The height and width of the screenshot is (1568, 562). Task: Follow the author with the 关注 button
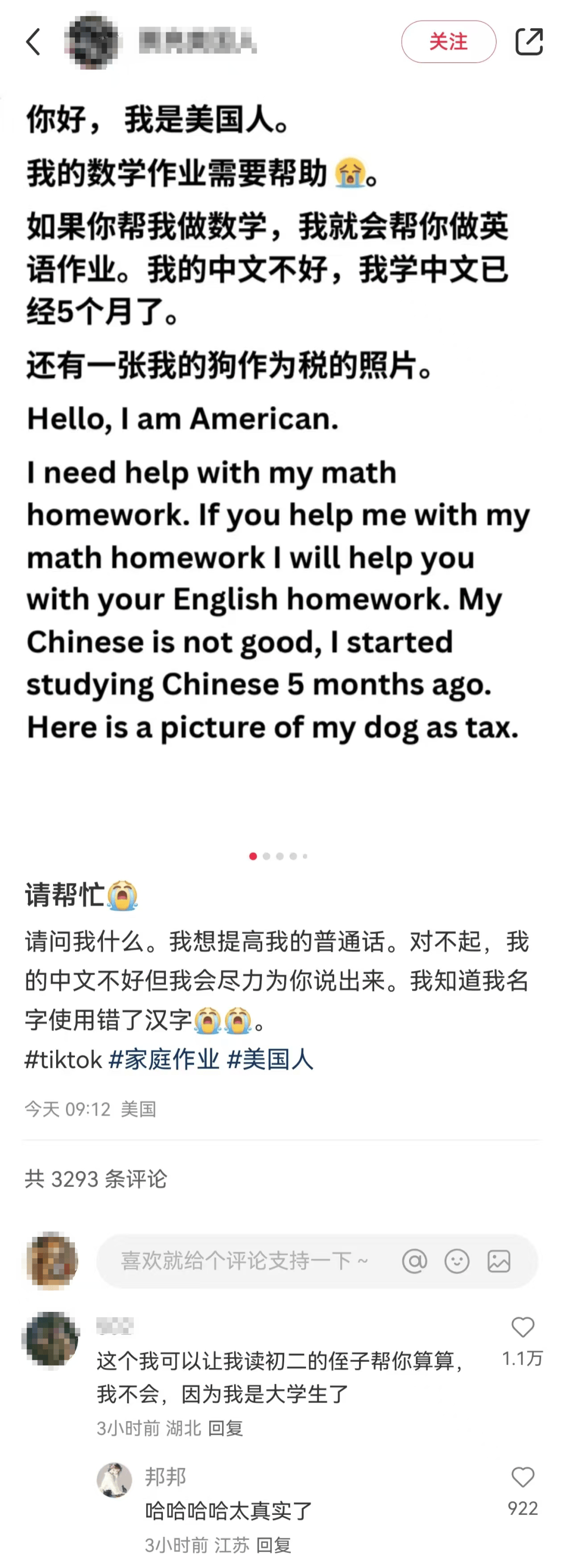click(x=448, y=42)
